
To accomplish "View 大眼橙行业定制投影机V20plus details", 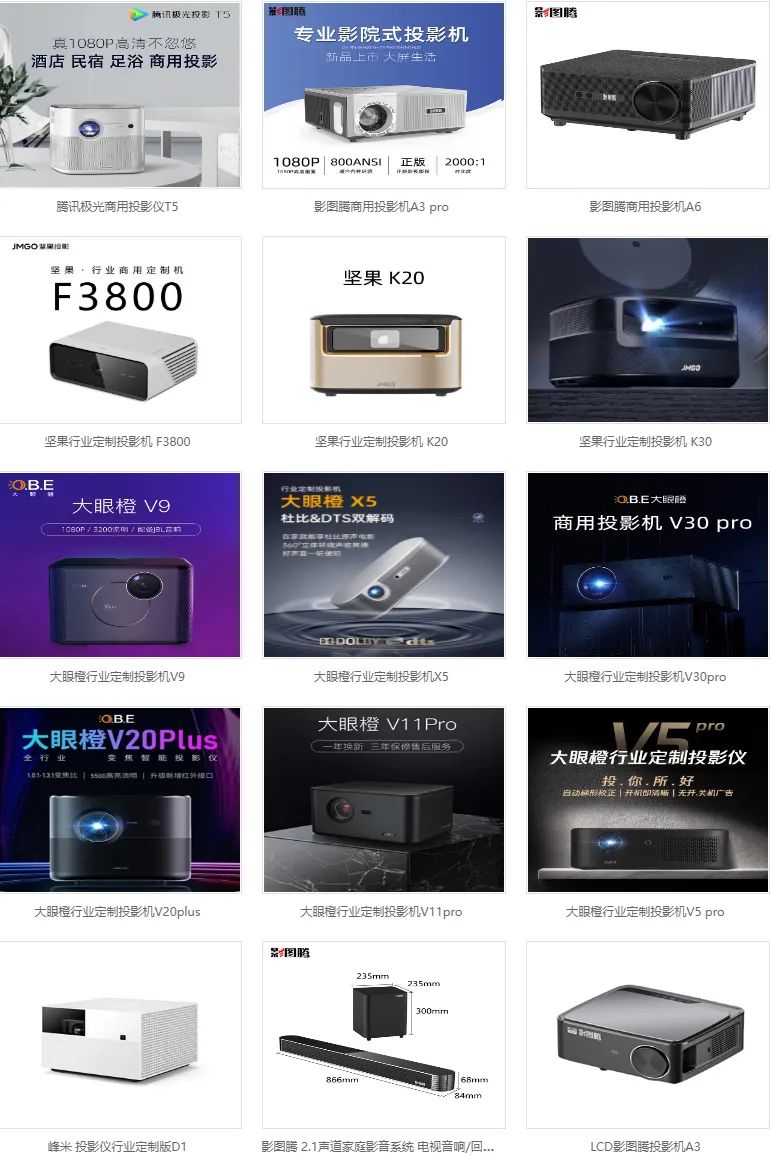I will (120, 800).
